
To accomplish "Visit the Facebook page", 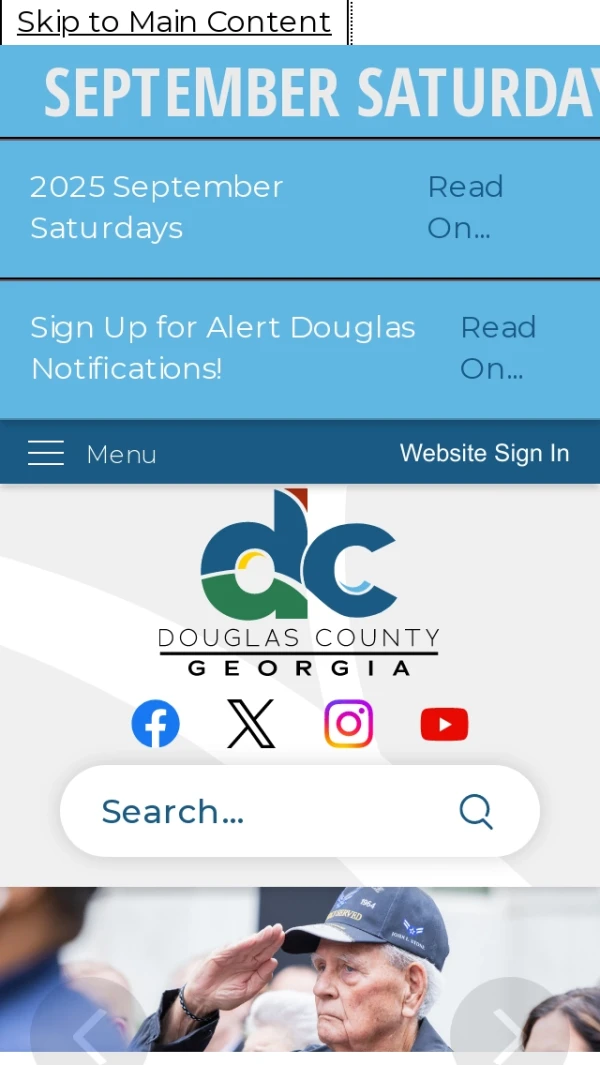I will tap(156, 724).
